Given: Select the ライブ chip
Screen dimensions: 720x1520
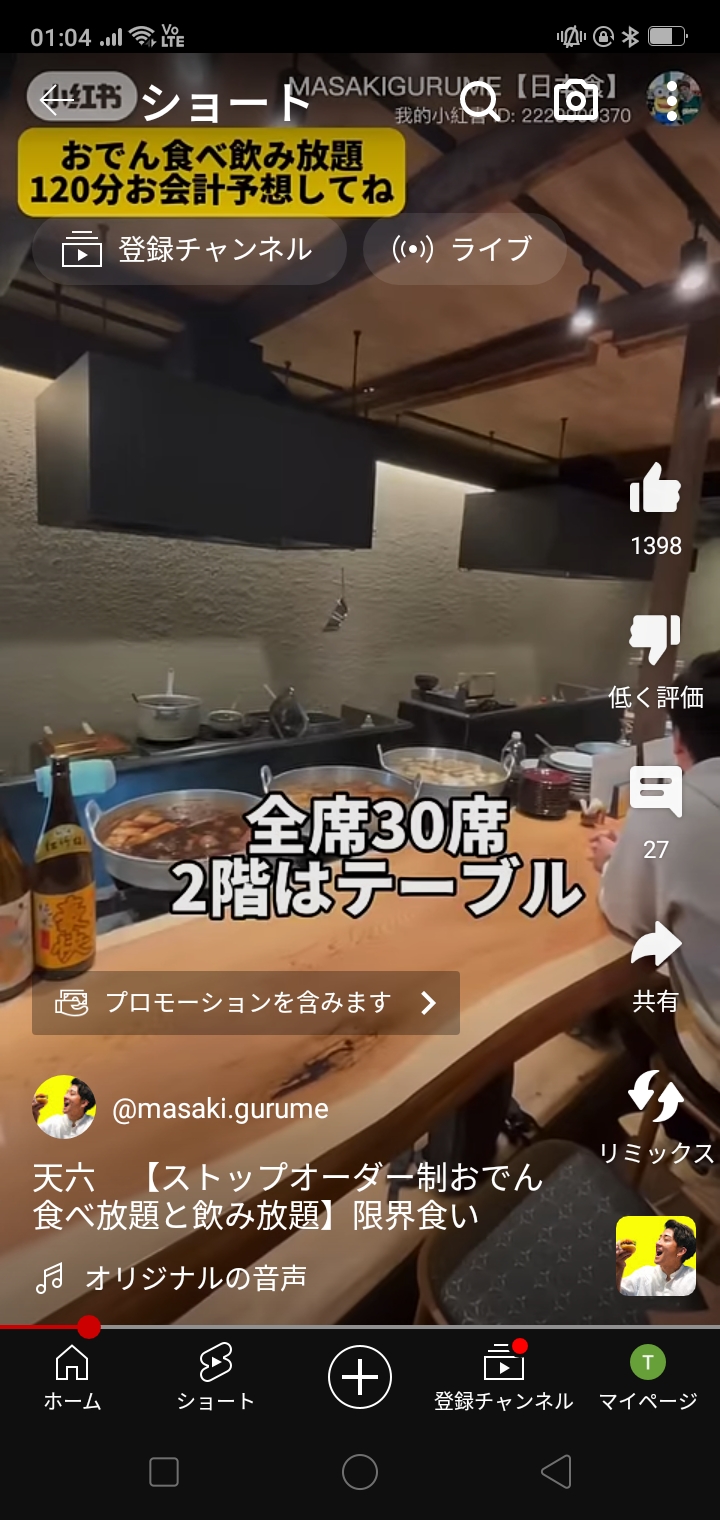Looking at the screenshot, I should tap(464, 249).
